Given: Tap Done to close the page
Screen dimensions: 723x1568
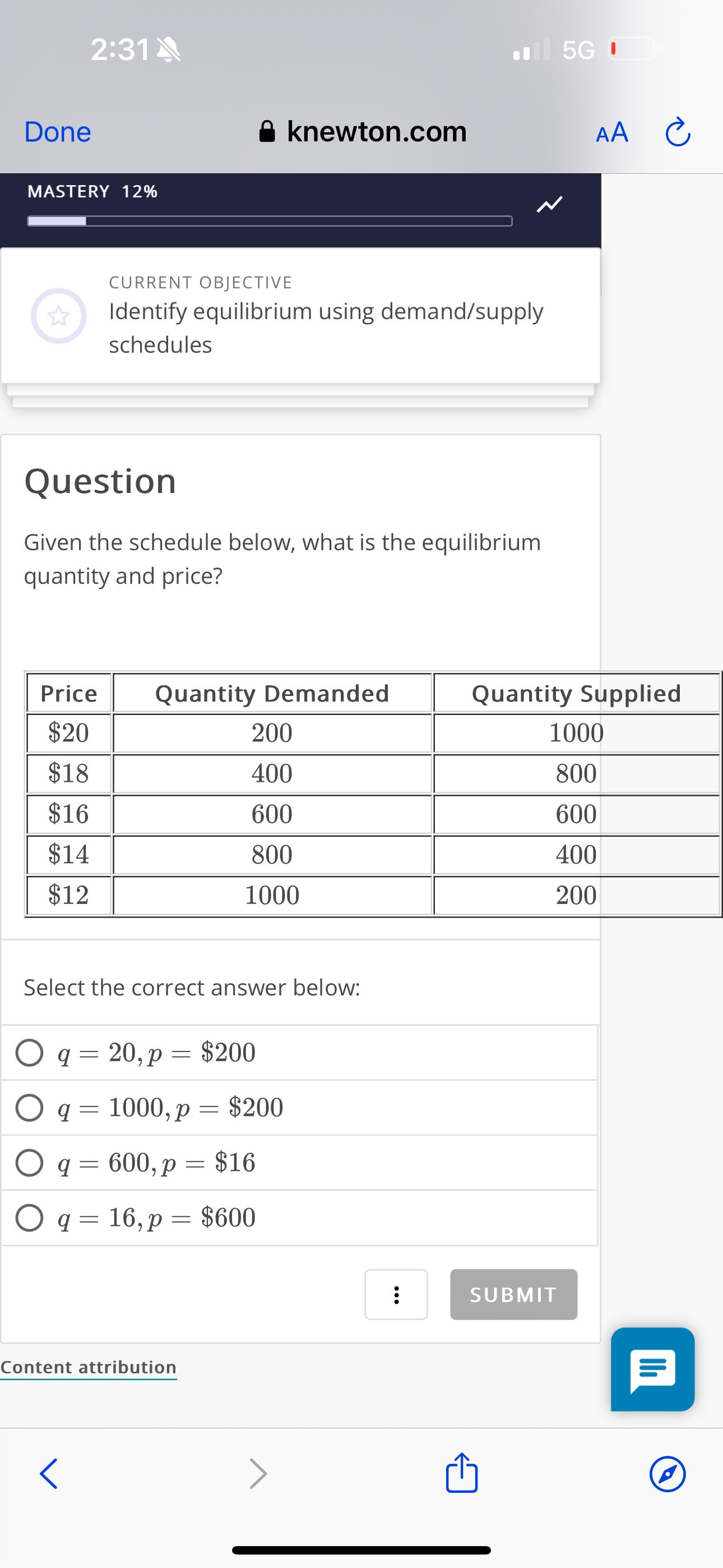Looking at the screenshot, I should click(57, 131).
